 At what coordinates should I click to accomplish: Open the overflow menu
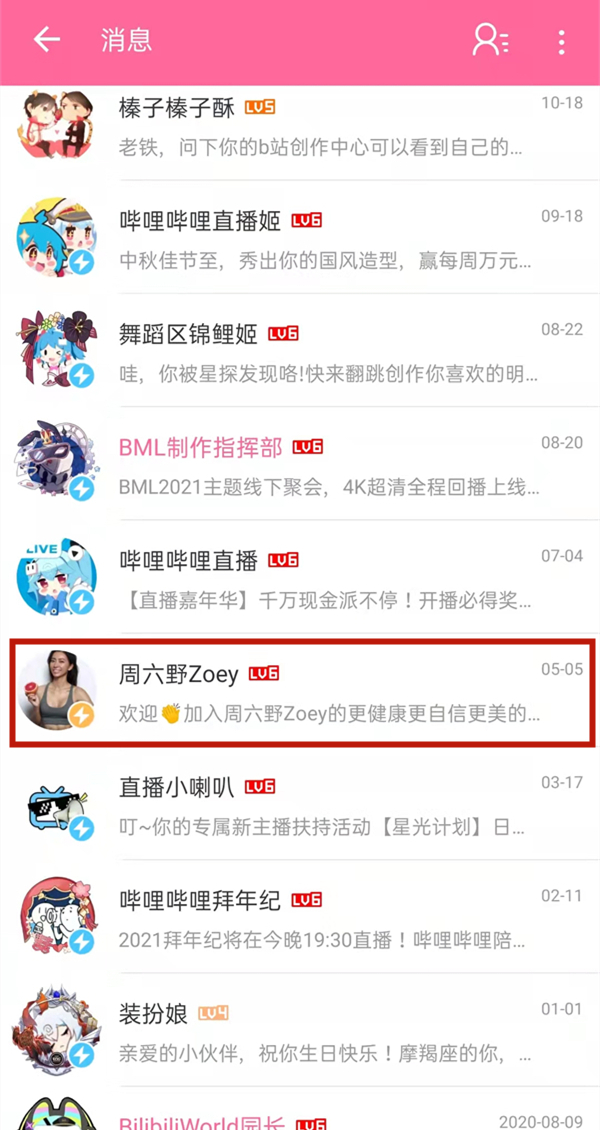[561, 41]
